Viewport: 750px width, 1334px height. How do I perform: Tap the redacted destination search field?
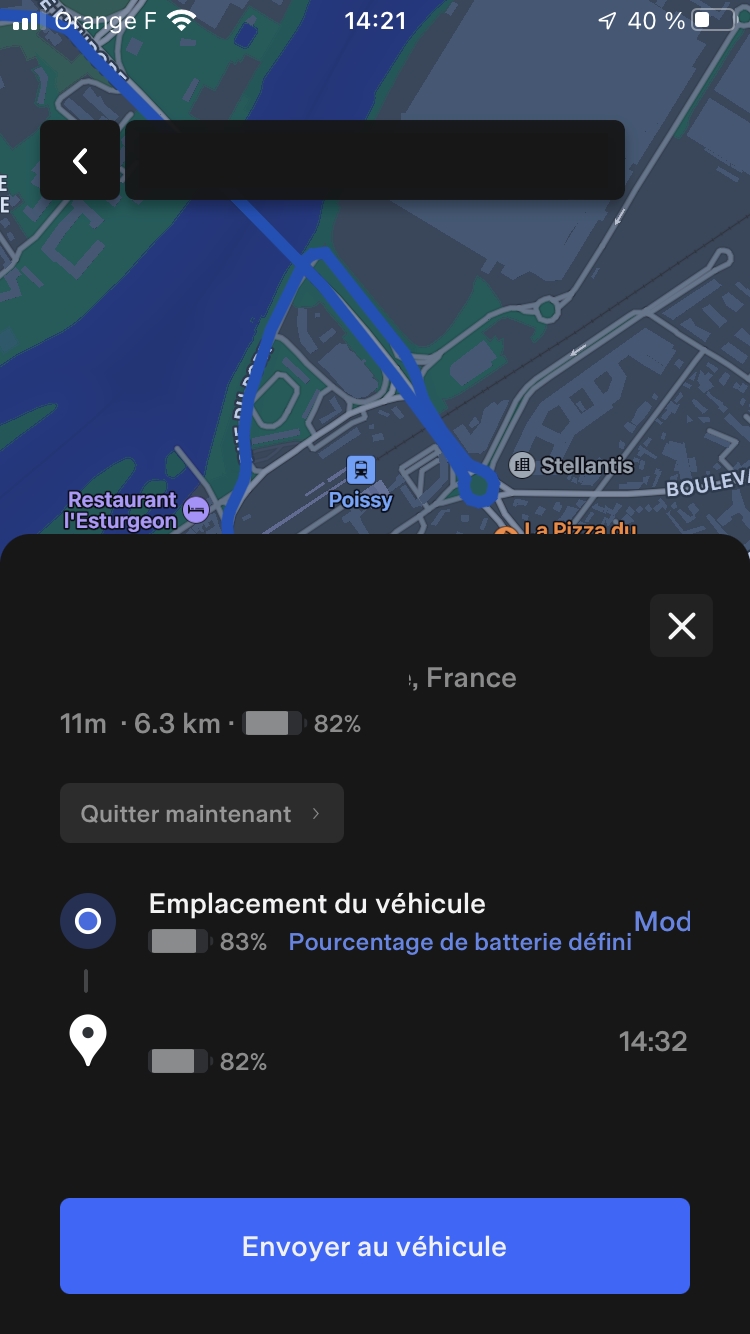tap(374, 160)
